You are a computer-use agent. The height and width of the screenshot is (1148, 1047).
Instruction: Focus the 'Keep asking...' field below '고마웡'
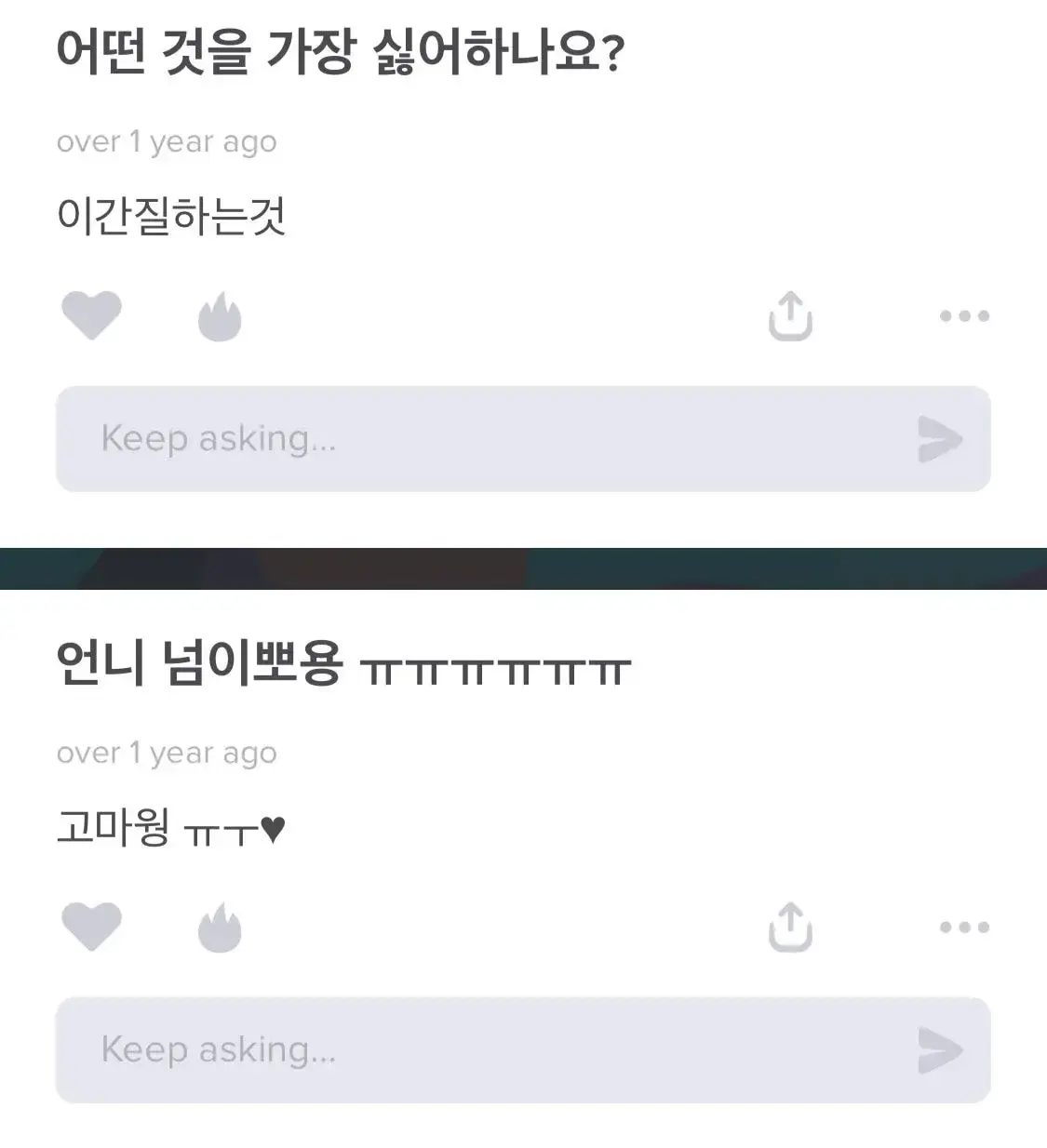tap(484, 1050)
